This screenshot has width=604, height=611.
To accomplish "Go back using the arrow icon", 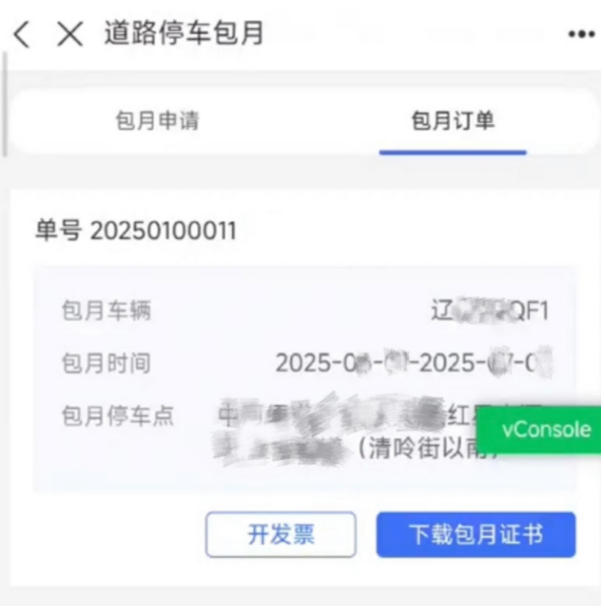I will pos(21,34).
